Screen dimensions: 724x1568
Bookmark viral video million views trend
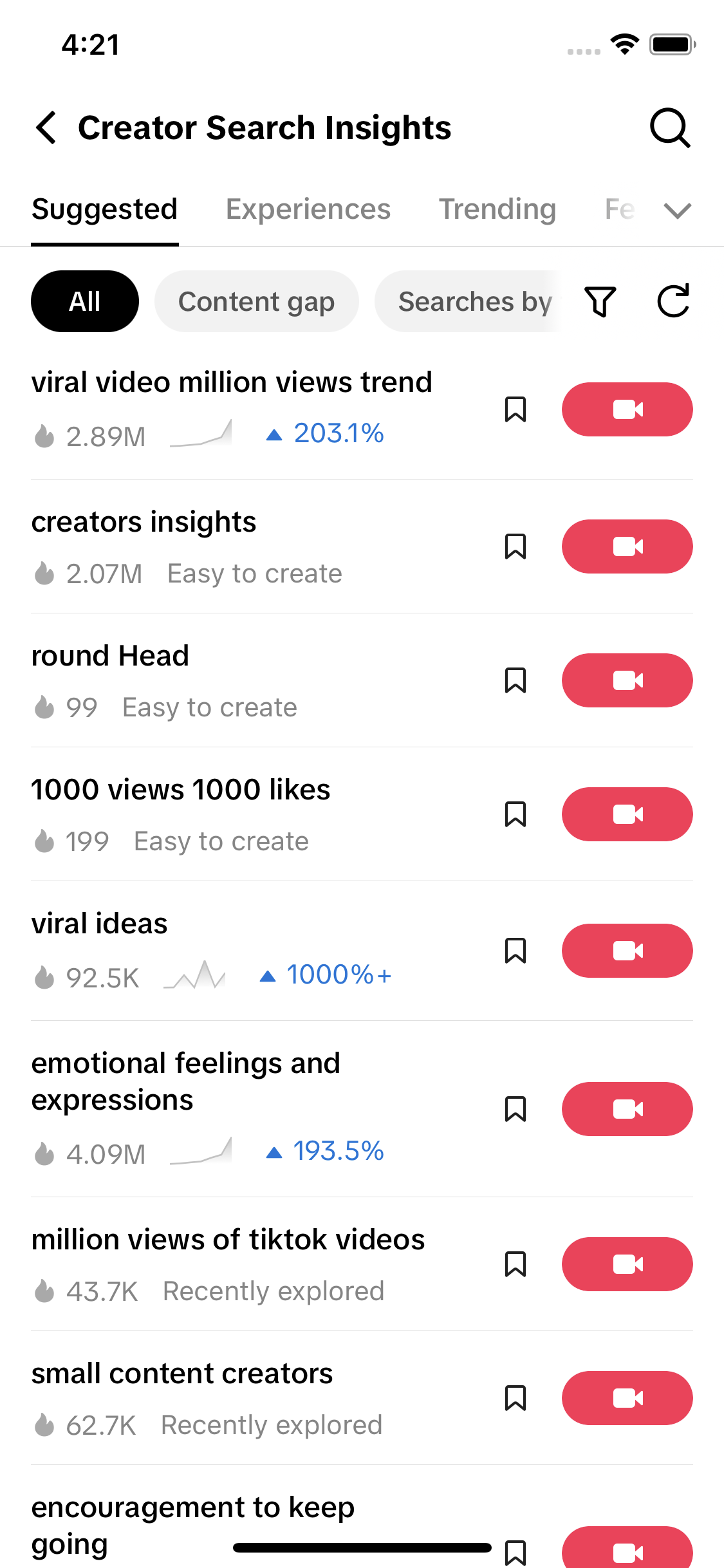click(515, 409)
